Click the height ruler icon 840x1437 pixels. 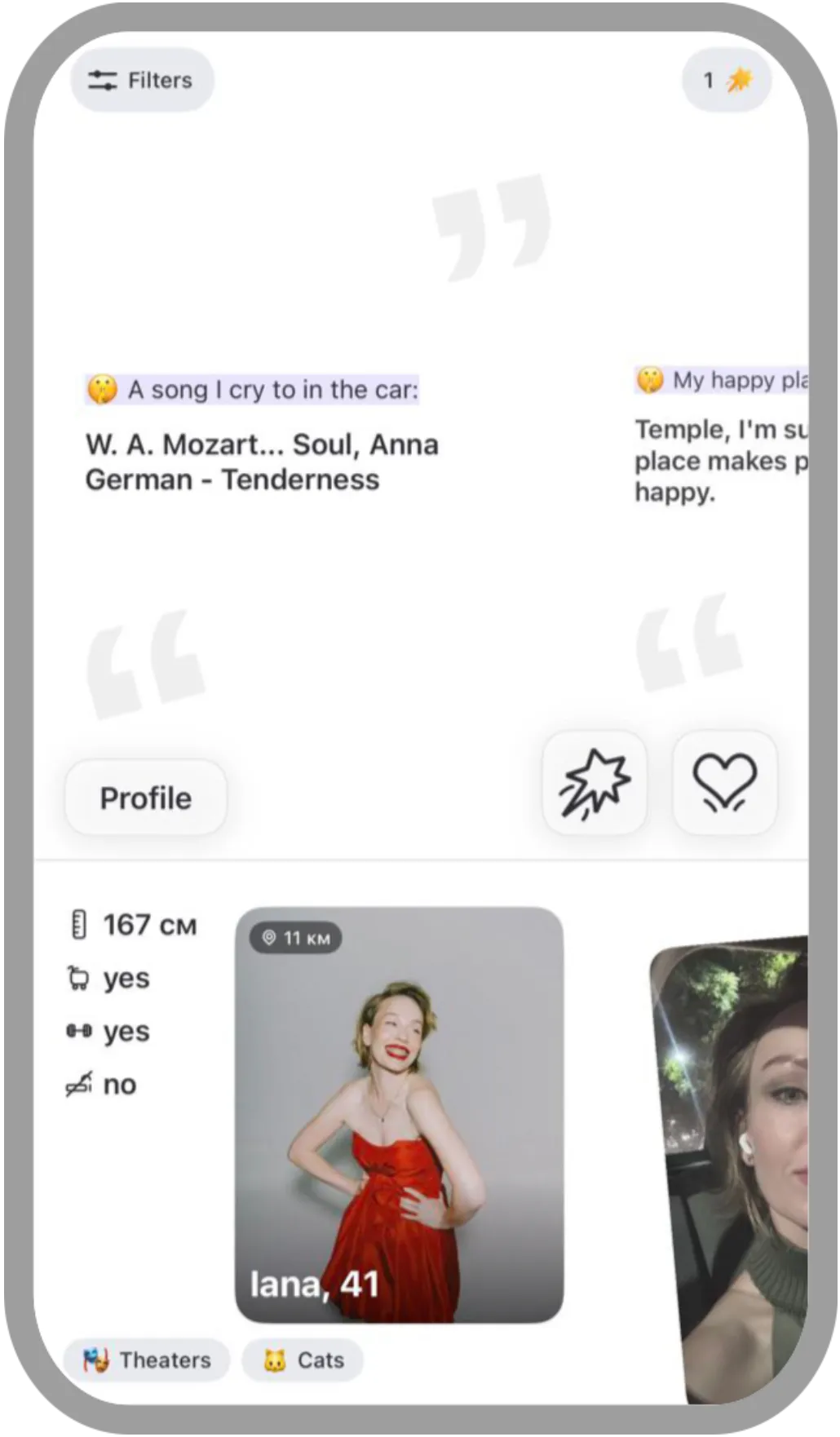point(77,924)
